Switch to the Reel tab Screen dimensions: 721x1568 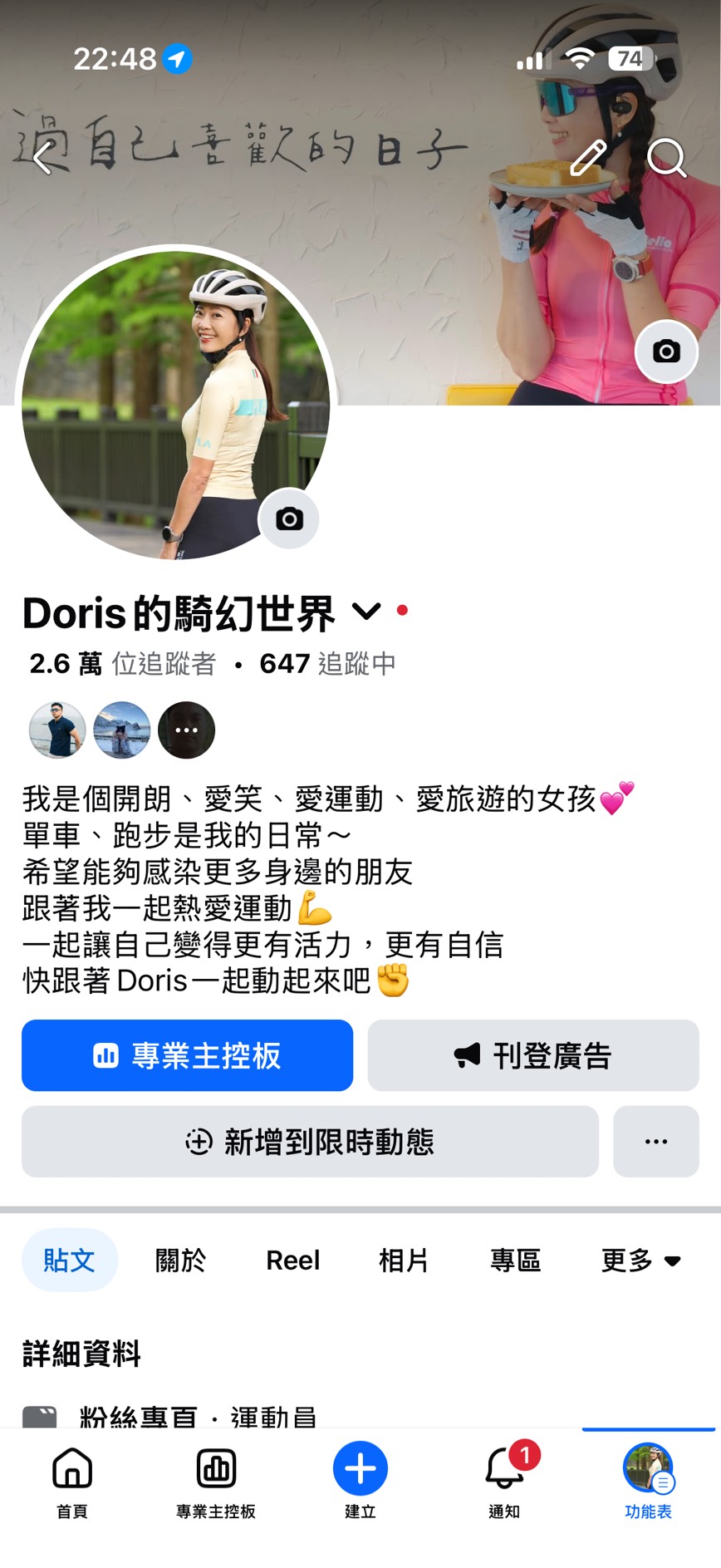click(x=292, y=1261)
